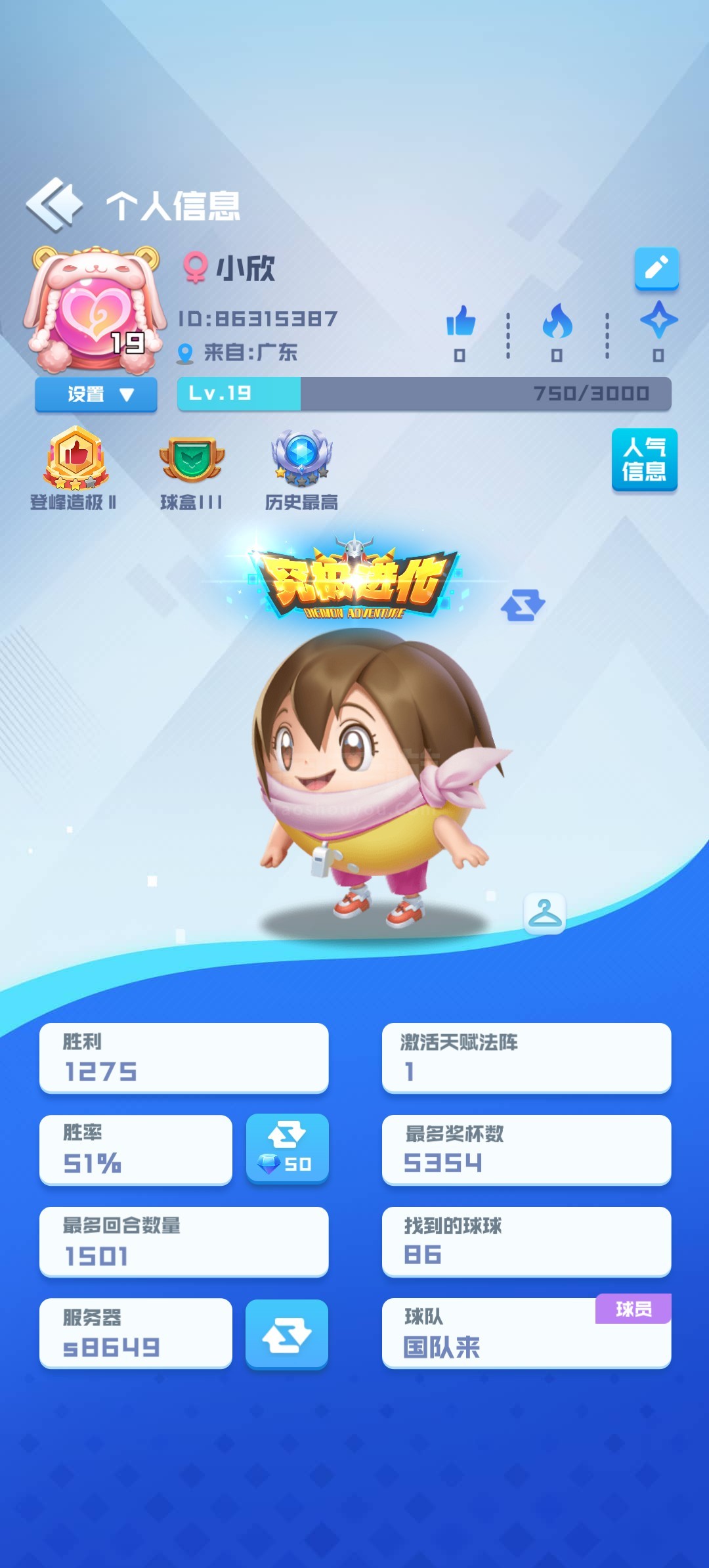Open the 设置 dropdown
The height and width of the screenshot is (1568, 709).
(x=96, y=394)
